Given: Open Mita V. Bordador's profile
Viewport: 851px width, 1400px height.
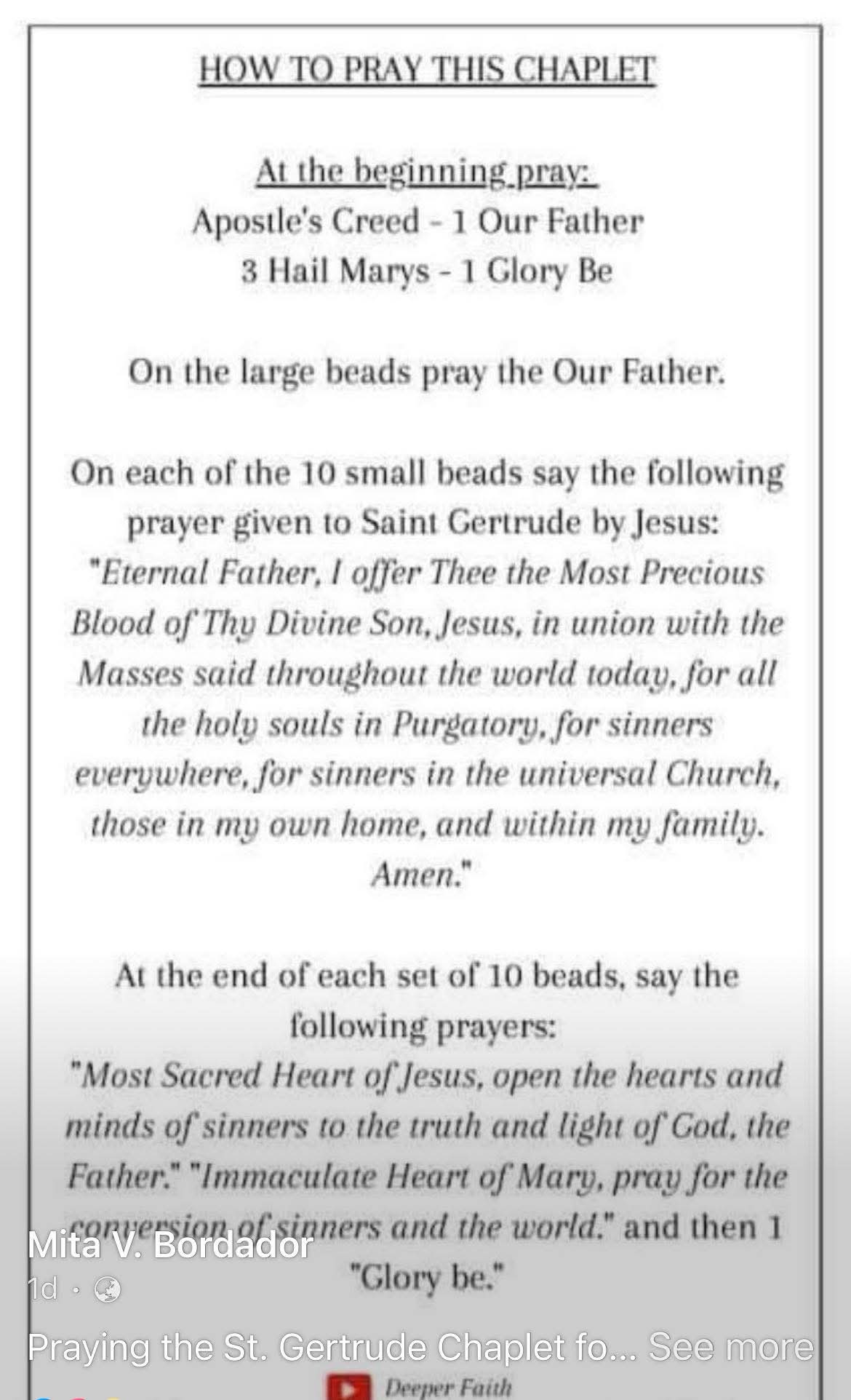Looking at the screenshot, I should [170, 1245].
